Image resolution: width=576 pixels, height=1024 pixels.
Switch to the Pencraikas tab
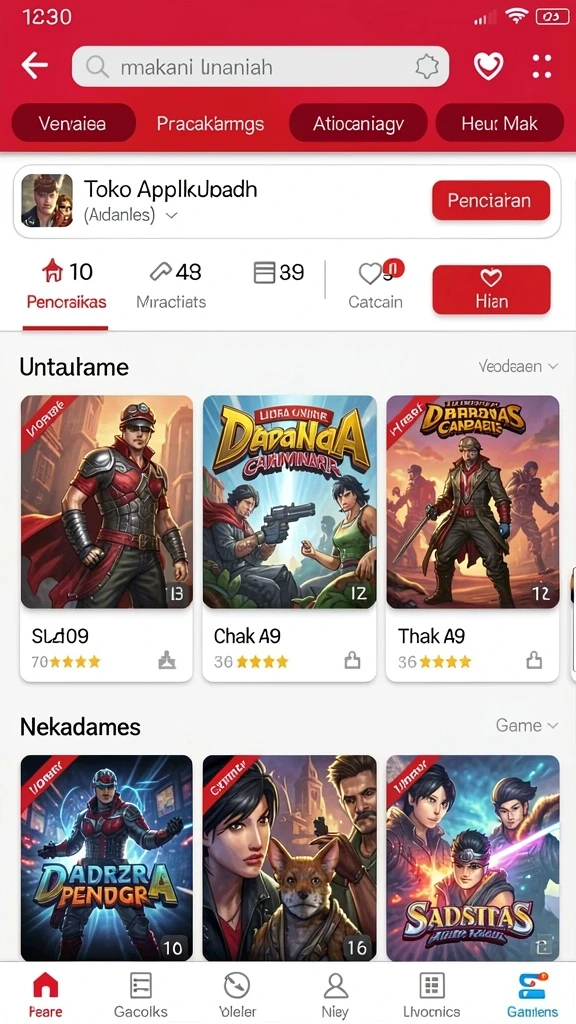[x=66, y=286]
